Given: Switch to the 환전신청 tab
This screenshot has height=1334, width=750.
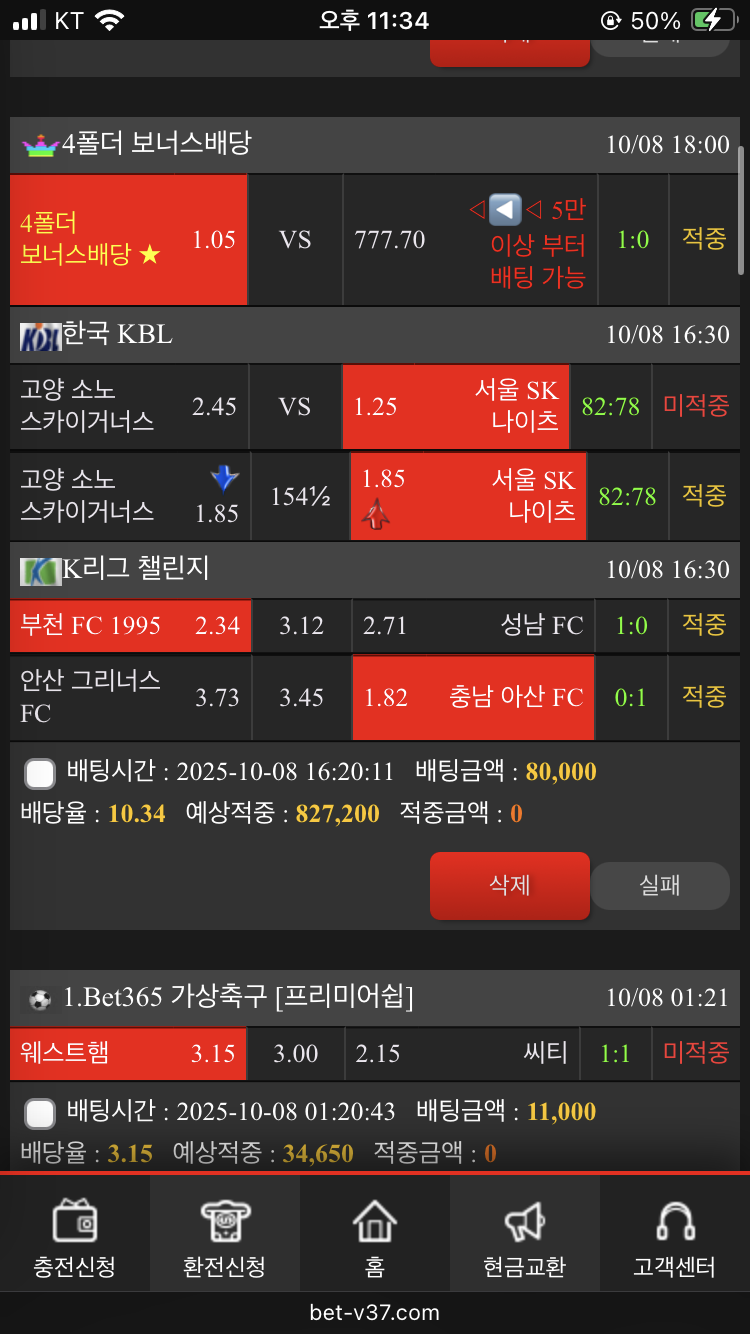Looking at the screenshot, I should 224,1238.
